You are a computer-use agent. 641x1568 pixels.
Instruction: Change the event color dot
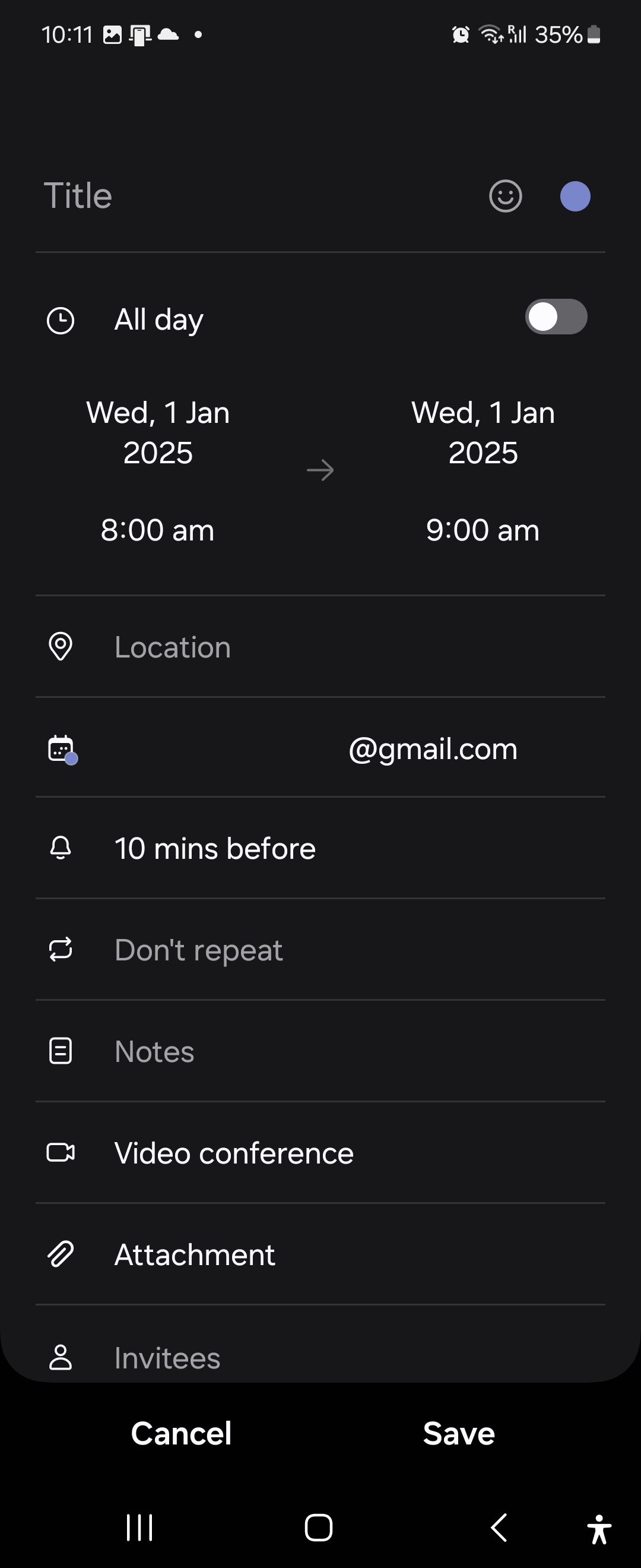click(575, 196)
